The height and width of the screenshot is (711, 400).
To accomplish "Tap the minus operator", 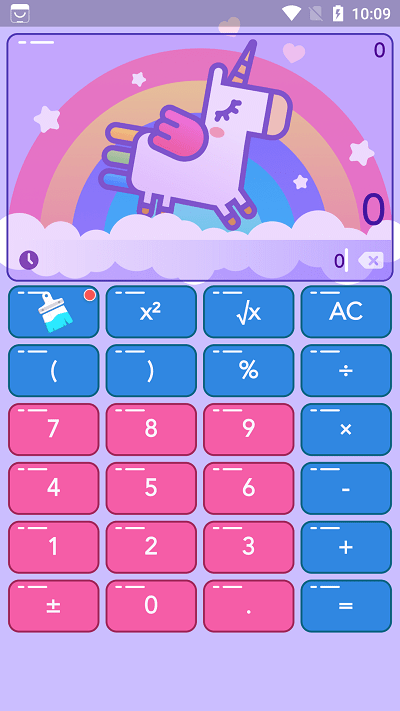I will pyautogui.click(x=346, y=489).
